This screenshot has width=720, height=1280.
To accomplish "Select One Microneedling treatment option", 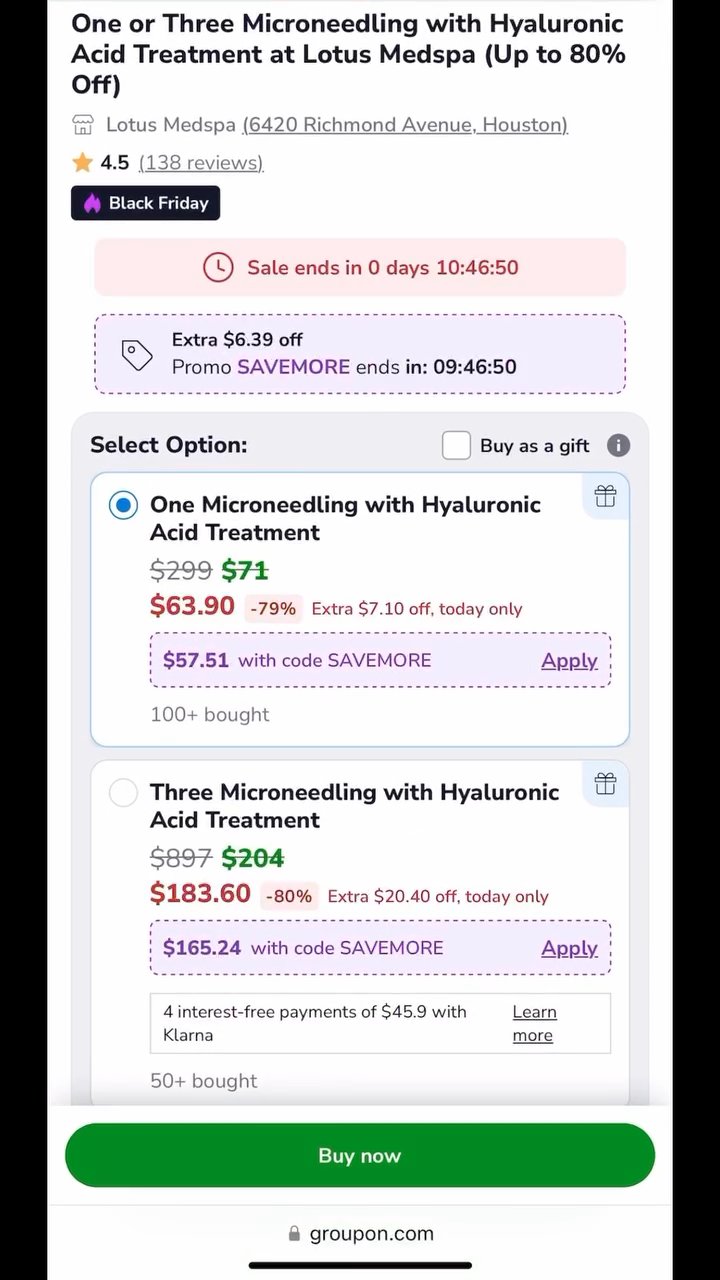I will (124, 505).
